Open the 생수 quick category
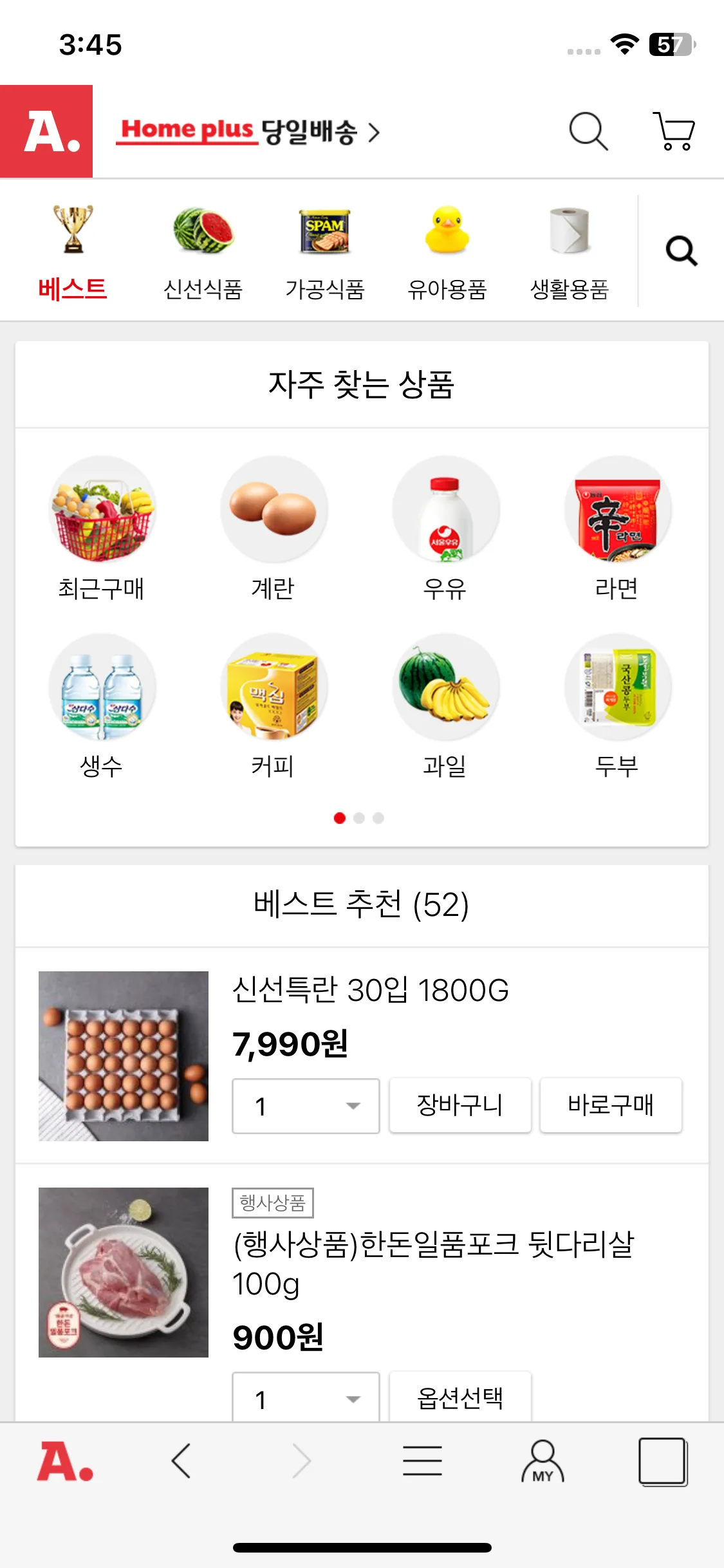The width and height of the screenshot is (724, 1568). [x=102, y=705]
